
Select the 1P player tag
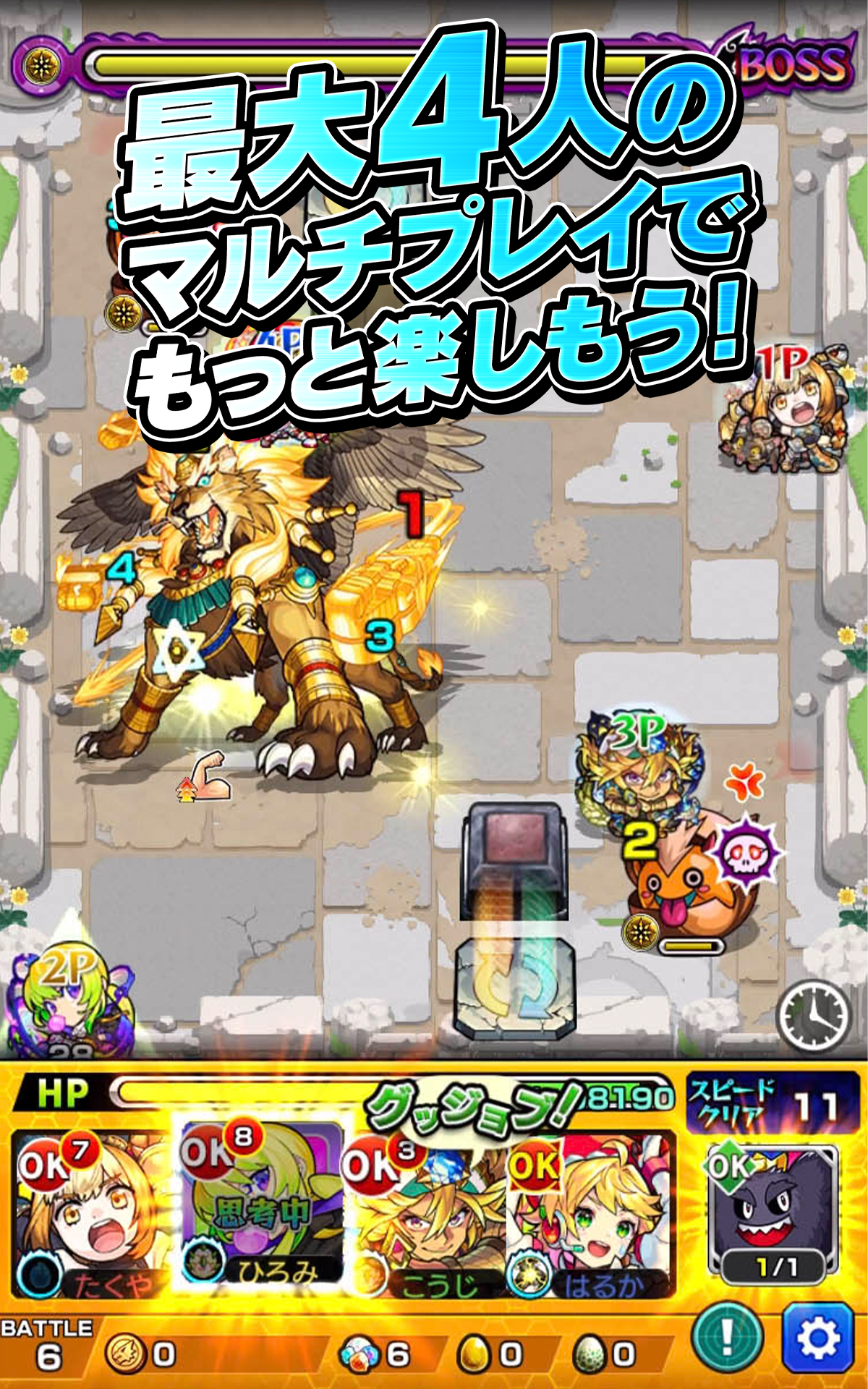tap(785, 363)
